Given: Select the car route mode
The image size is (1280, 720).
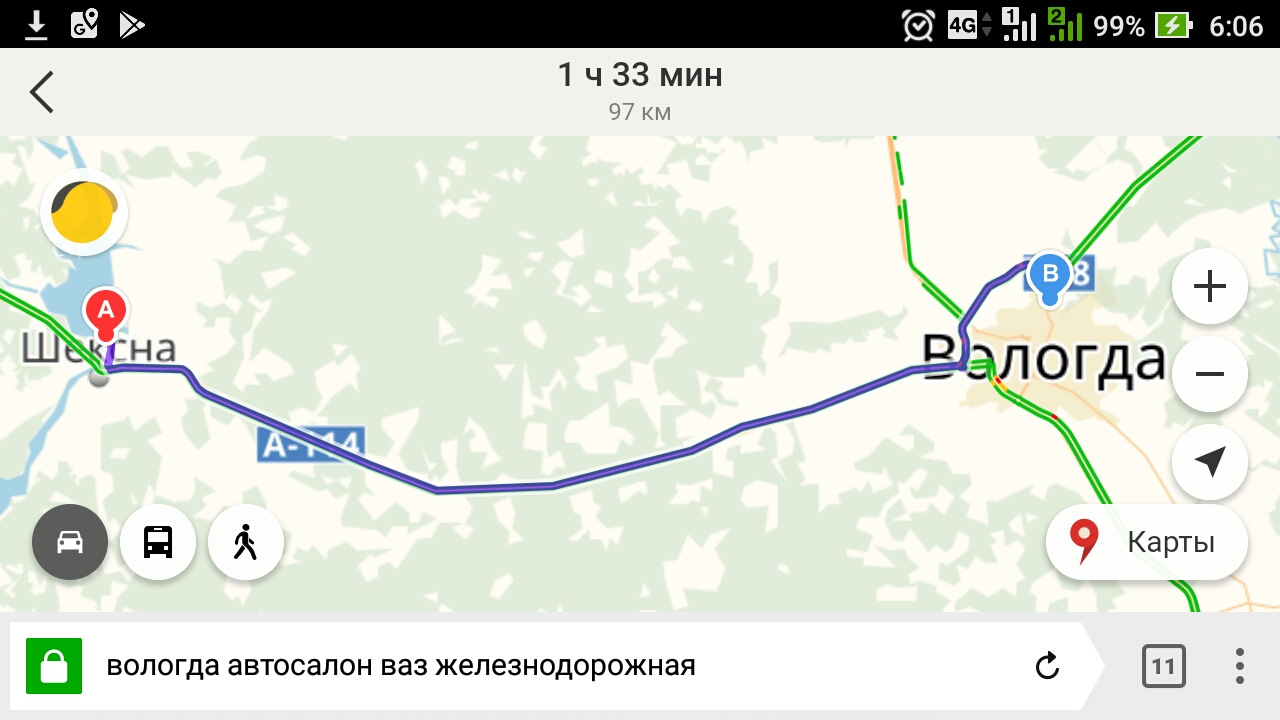Looking at the screenshot, I should click(70, 542).
